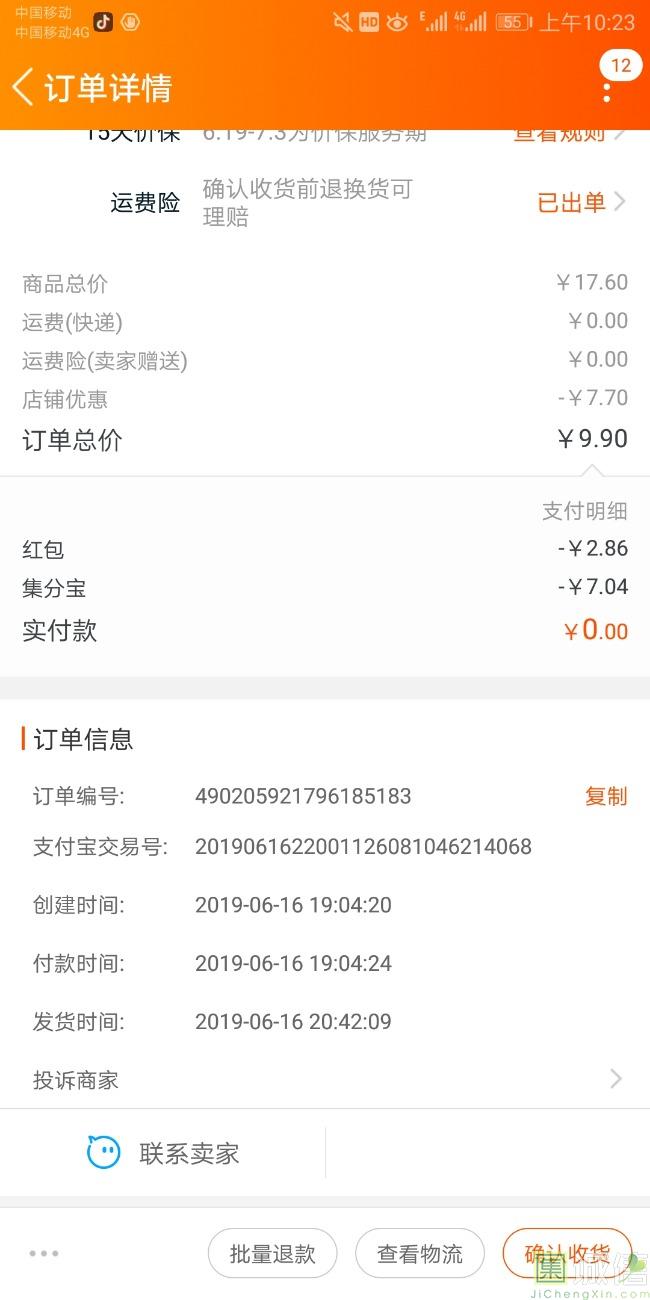The image size is (650, 1300).
Task: Go back from 订单详情 page
Action: [24, 88]
